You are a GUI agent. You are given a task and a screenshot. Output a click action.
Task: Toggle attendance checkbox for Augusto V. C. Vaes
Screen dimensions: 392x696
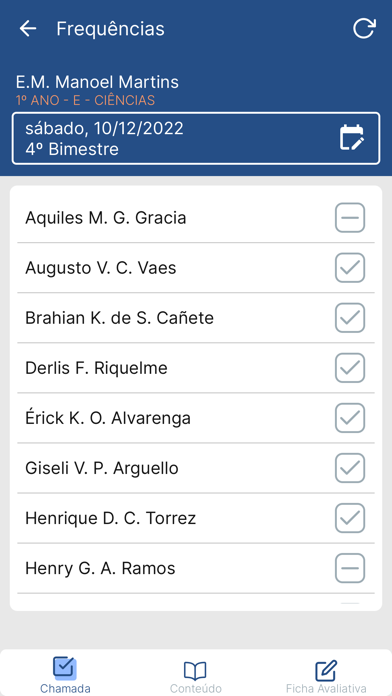pos(350,268)
